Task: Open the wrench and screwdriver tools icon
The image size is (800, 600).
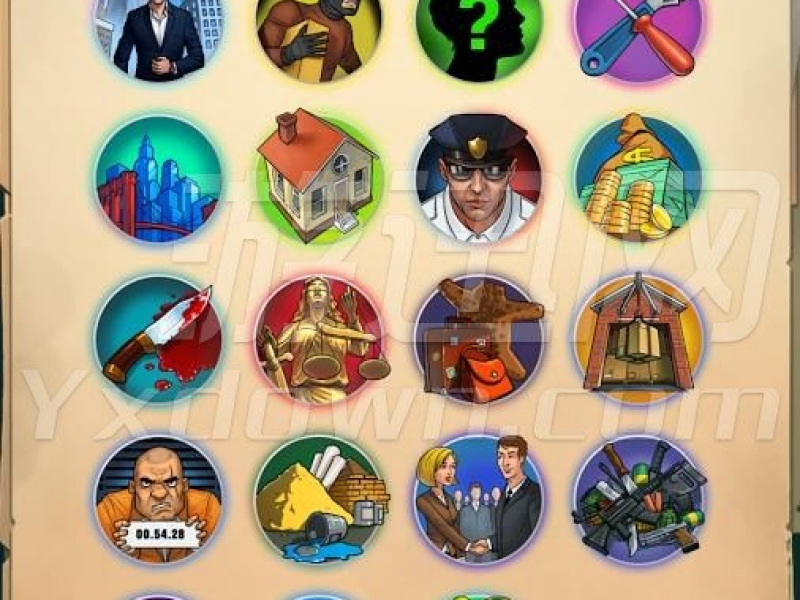Action: coord(638,30)
